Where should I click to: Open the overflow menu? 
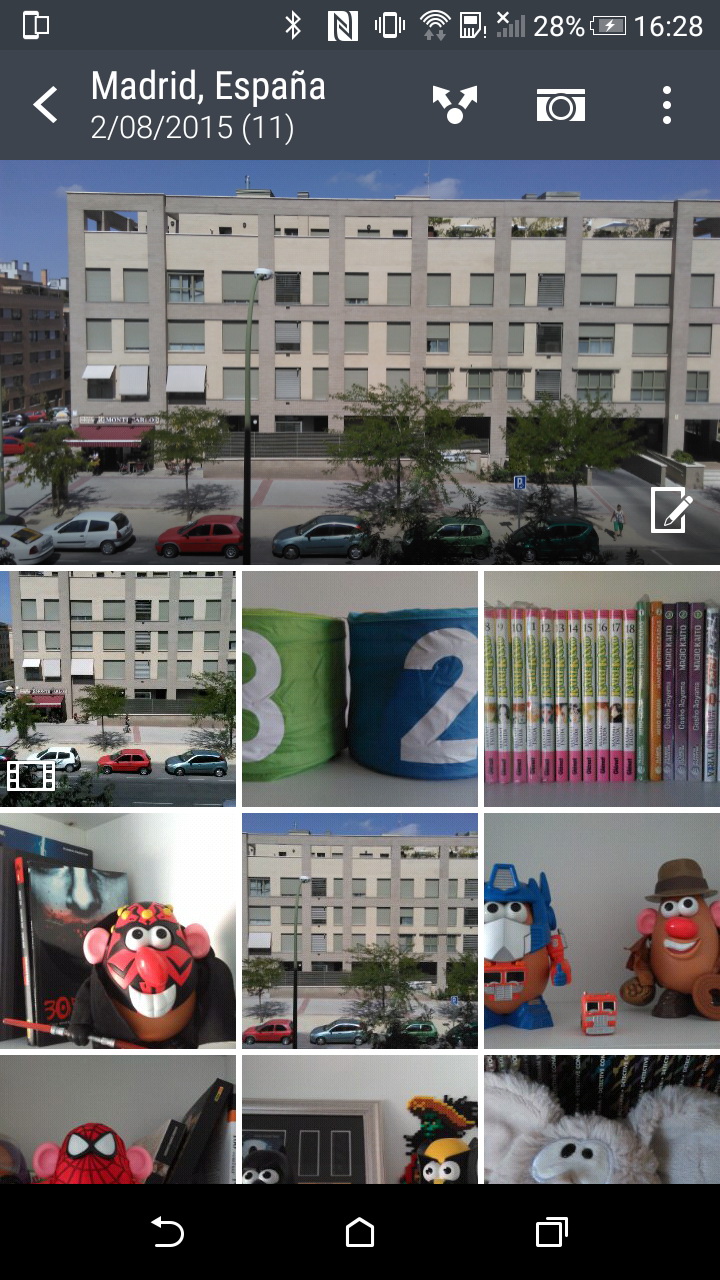(666, 105)
